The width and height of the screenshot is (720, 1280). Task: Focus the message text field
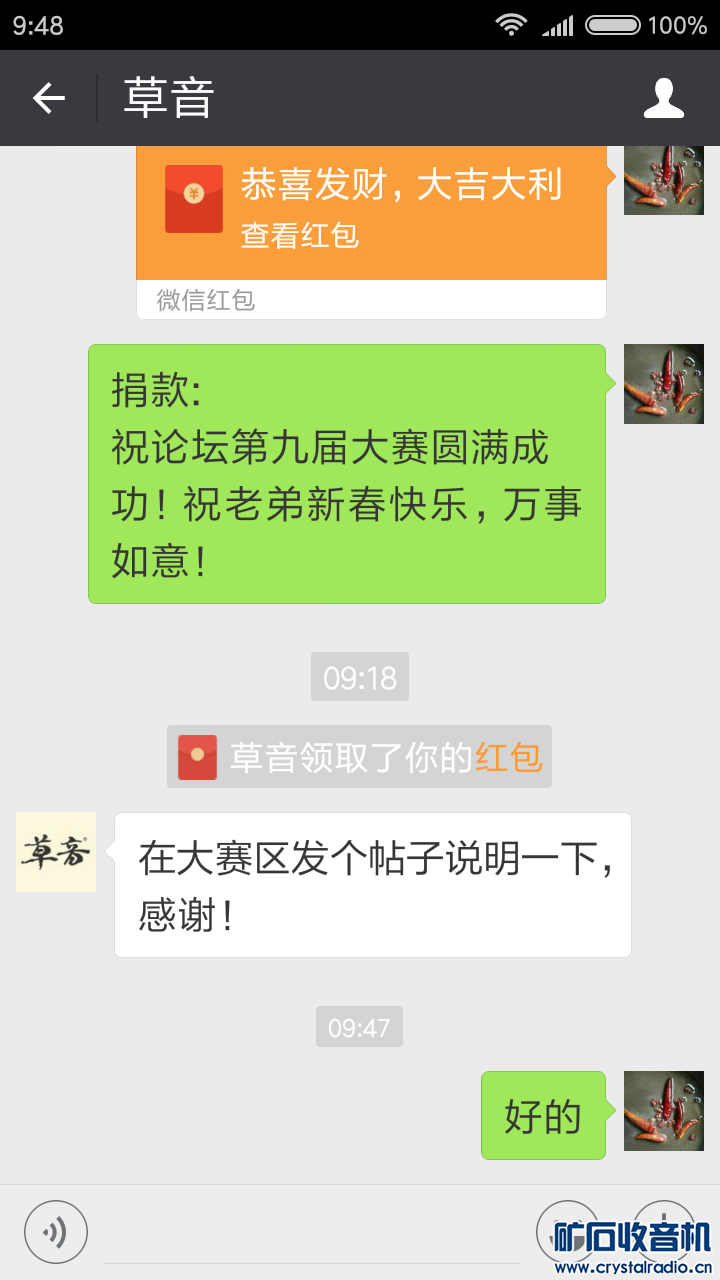(x=310, y=1235)
